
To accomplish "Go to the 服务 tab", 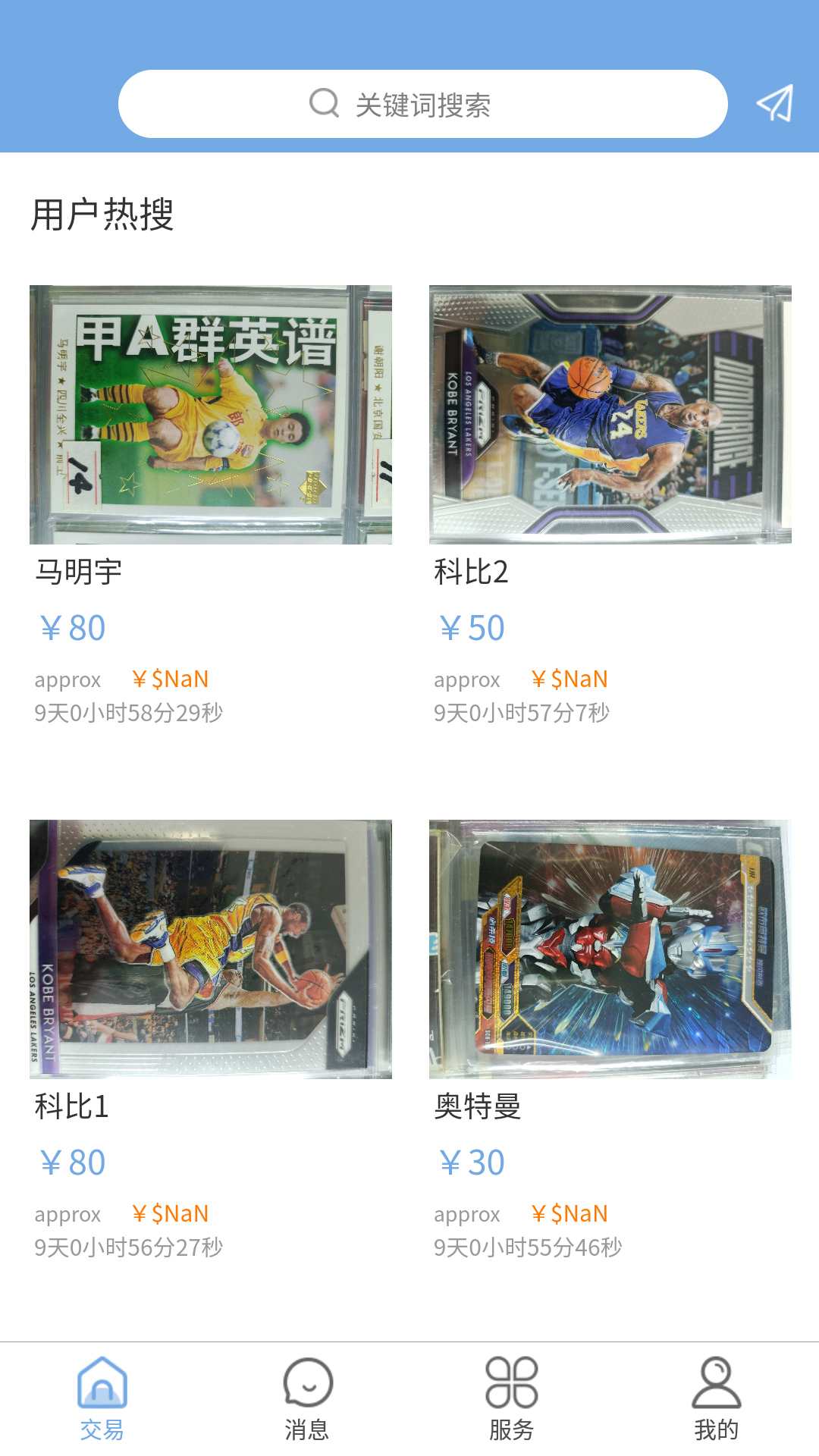I will click(511, 1398).
